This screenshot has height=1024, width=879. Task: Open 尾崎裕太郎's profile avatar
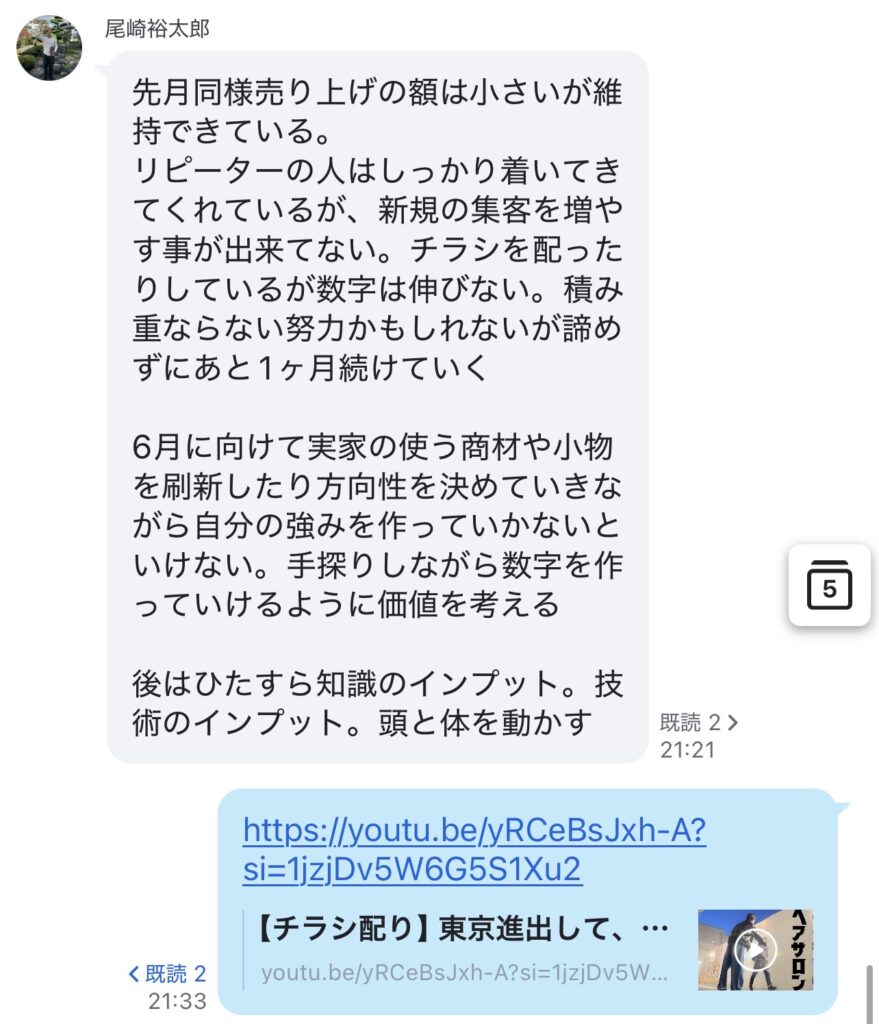tap(49, 48)
